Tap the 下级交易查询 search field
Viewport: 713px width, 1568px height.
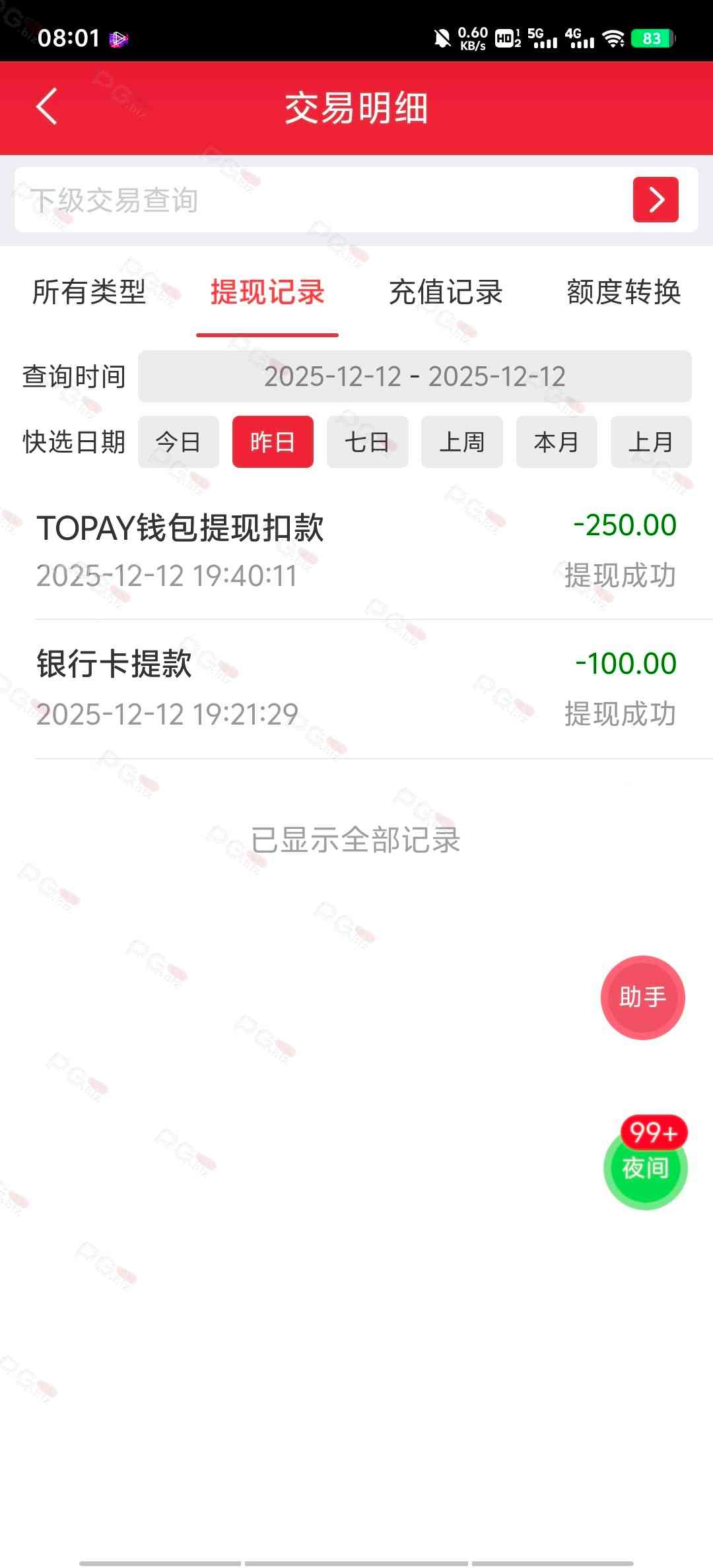(x=317, y=200)
